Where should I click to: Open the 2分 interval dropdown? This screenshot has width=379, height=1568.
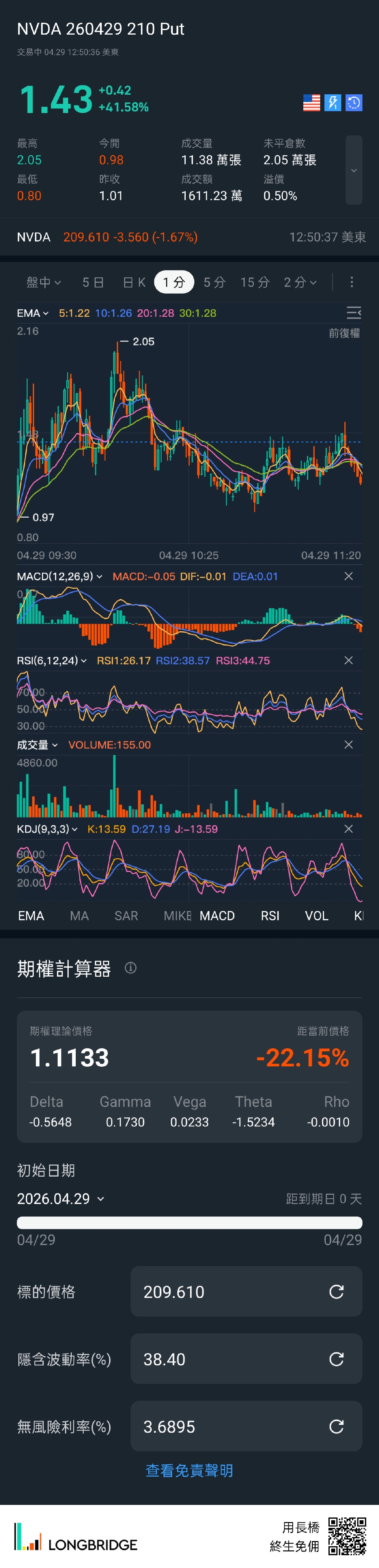300,282
